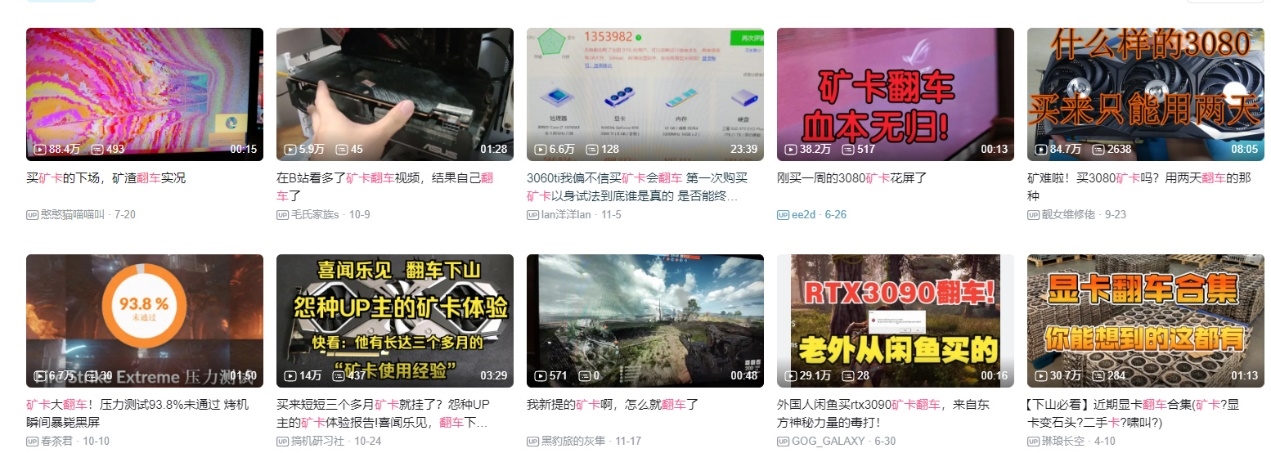Open the '怨种UP主的矿卡体验' video
This screenshot has width=1271, height=453.
[x=394, y=320]
